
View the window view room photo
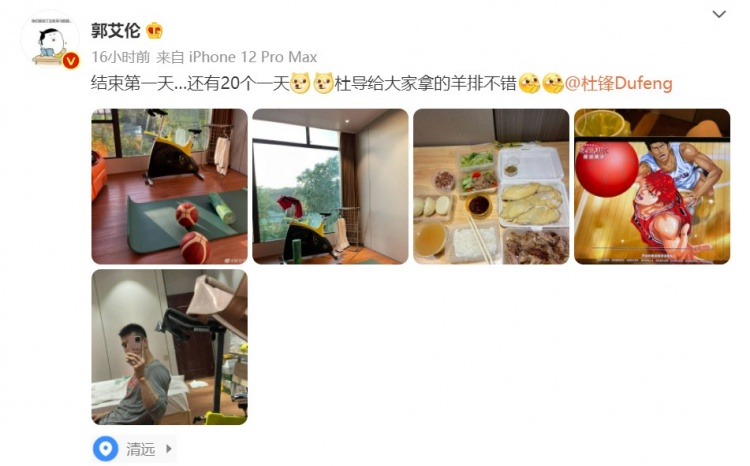(x=330, y=186)
